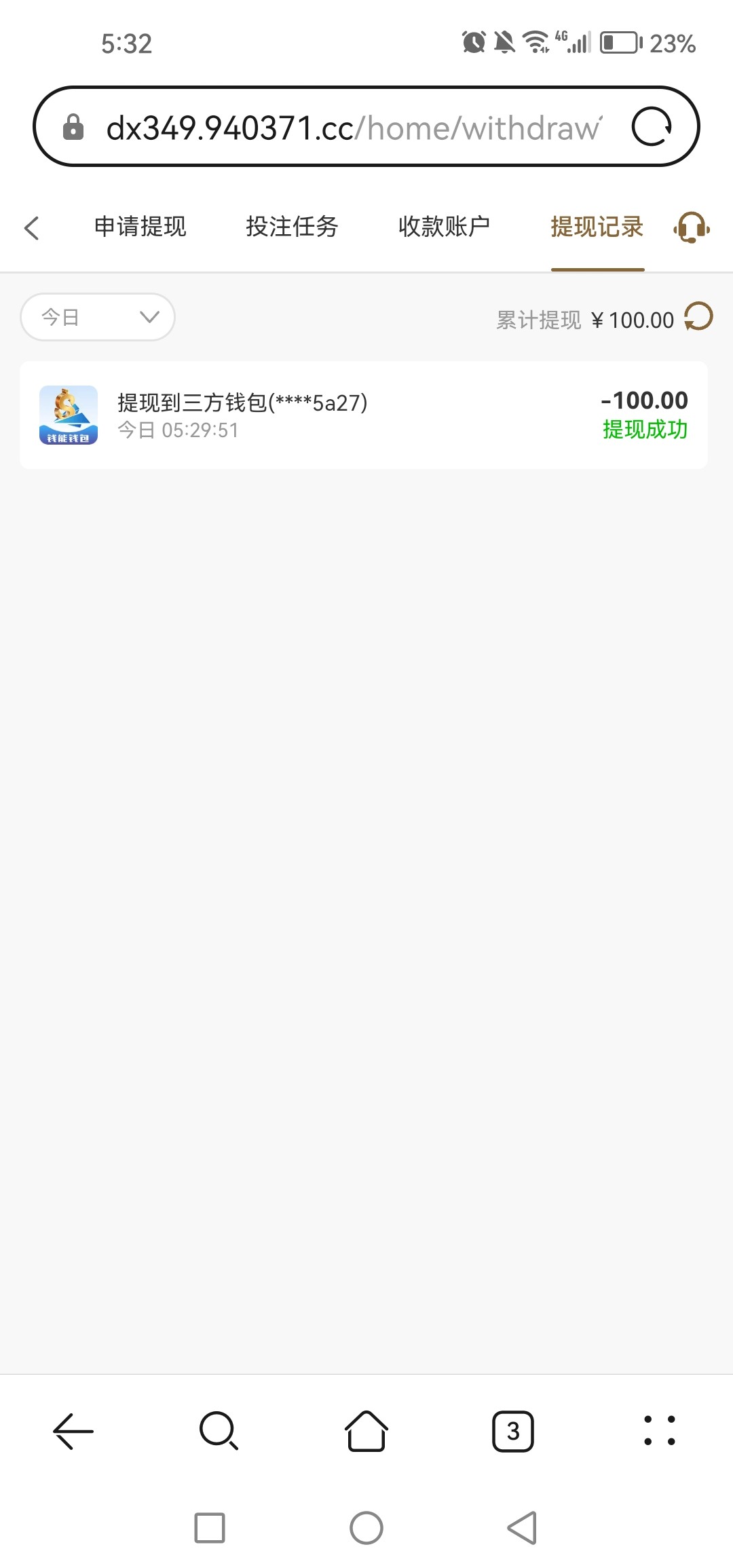Tap the browser URL address field
This screenshot has height=1568, width=733.
coord(353,128)
